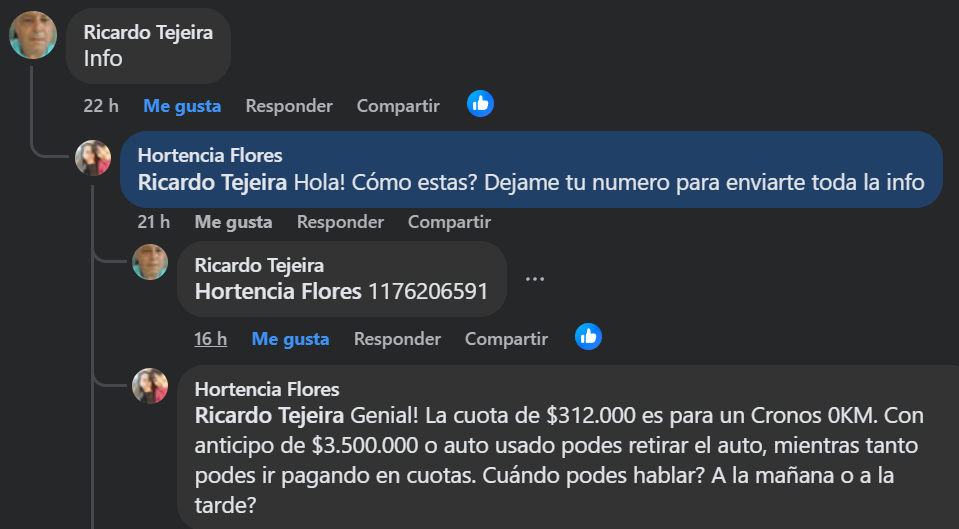This screenshot has height=529, width=959.
Task: Open the 21 h timestamp
Action: click(153, 221)
